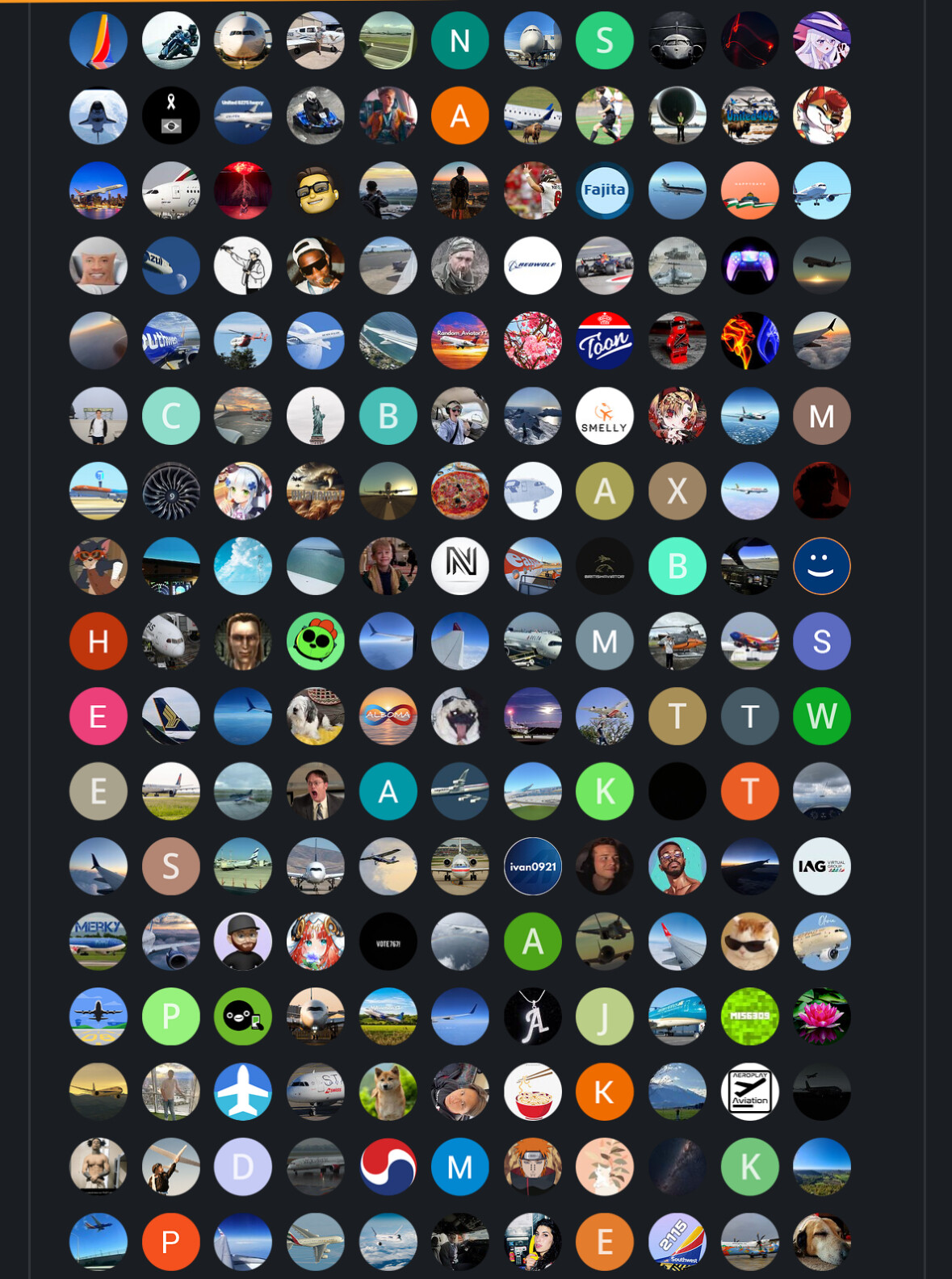The height and width of the screenshot is (1279, 952).
Task: Open the white airplane icon avatar
Action: pos(243,1092)
